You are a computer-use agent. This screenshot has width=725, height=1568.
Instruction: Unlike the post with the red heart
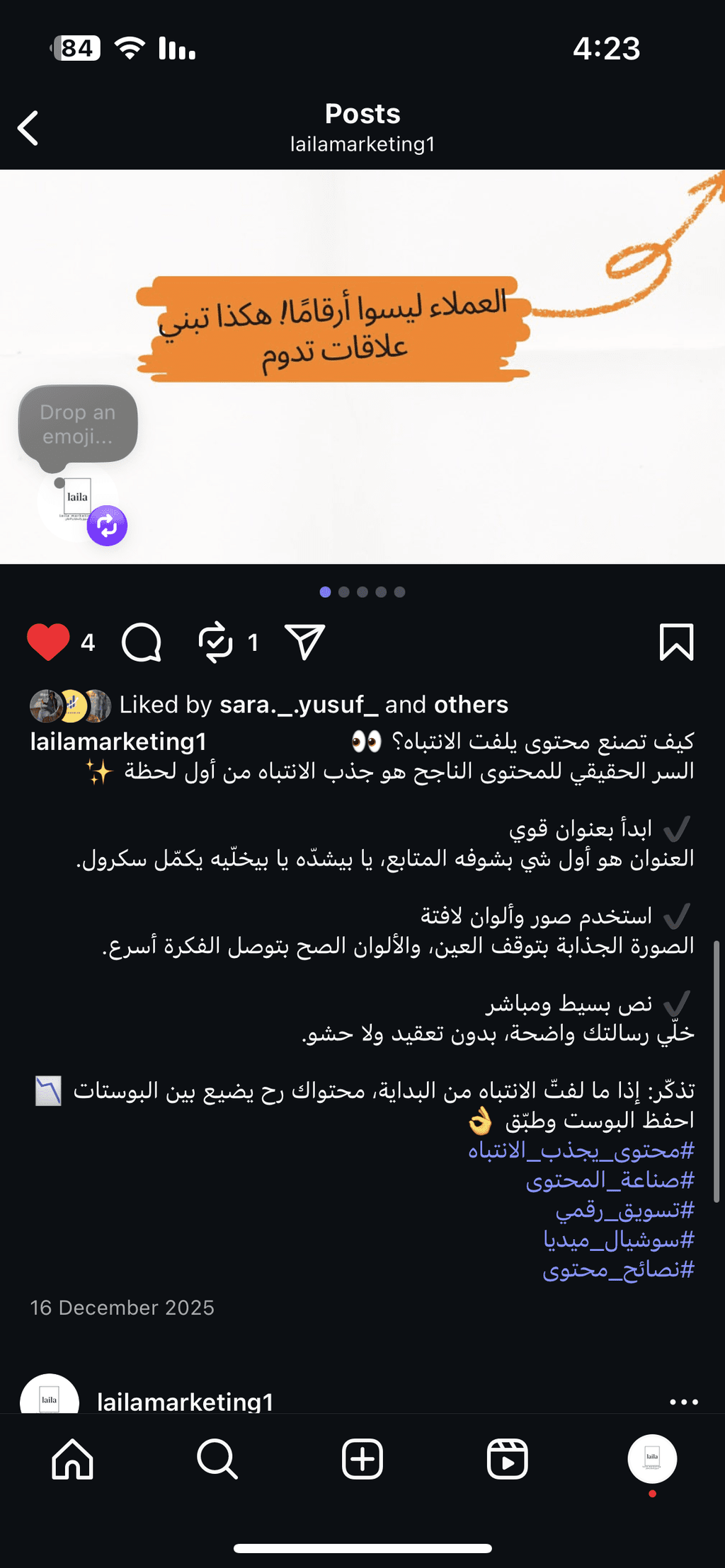coord(48,642)
